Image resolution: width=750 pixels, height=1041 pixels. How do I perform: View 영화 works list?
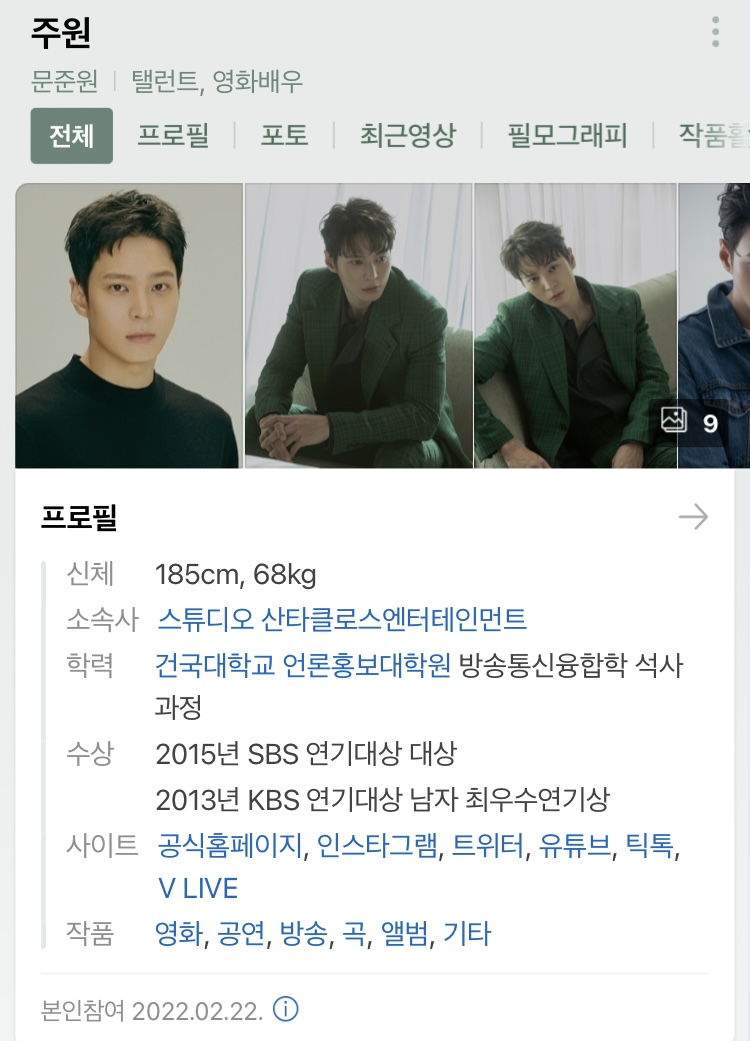[178, 934]
